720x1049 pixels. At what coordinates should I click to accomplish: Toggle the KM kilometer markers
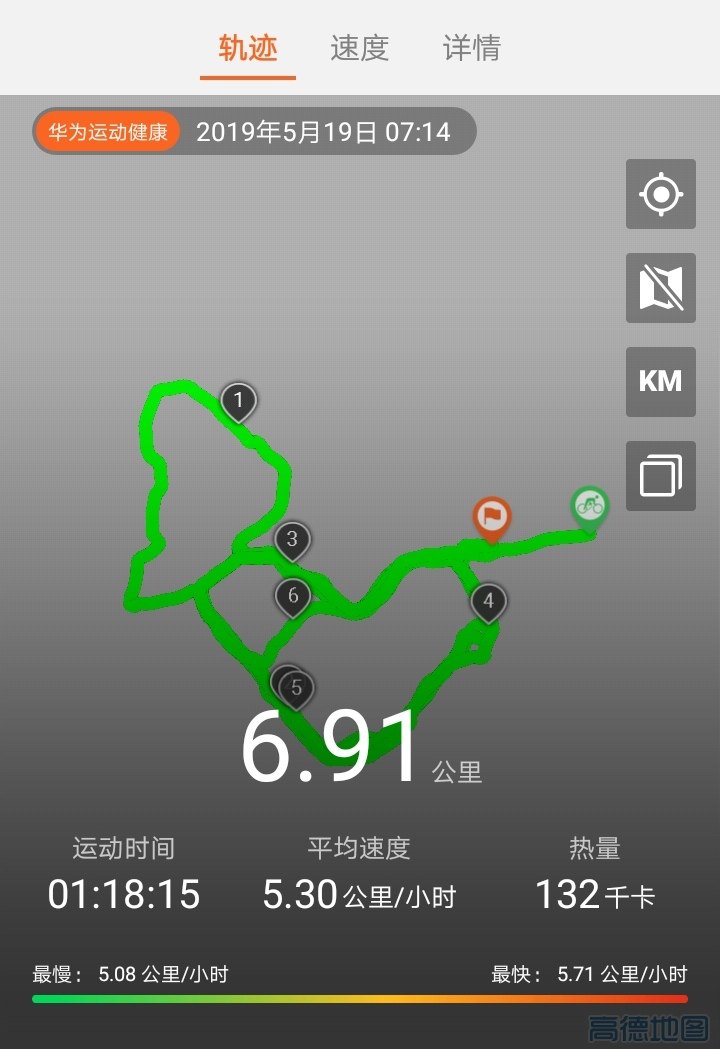(660, 381)
